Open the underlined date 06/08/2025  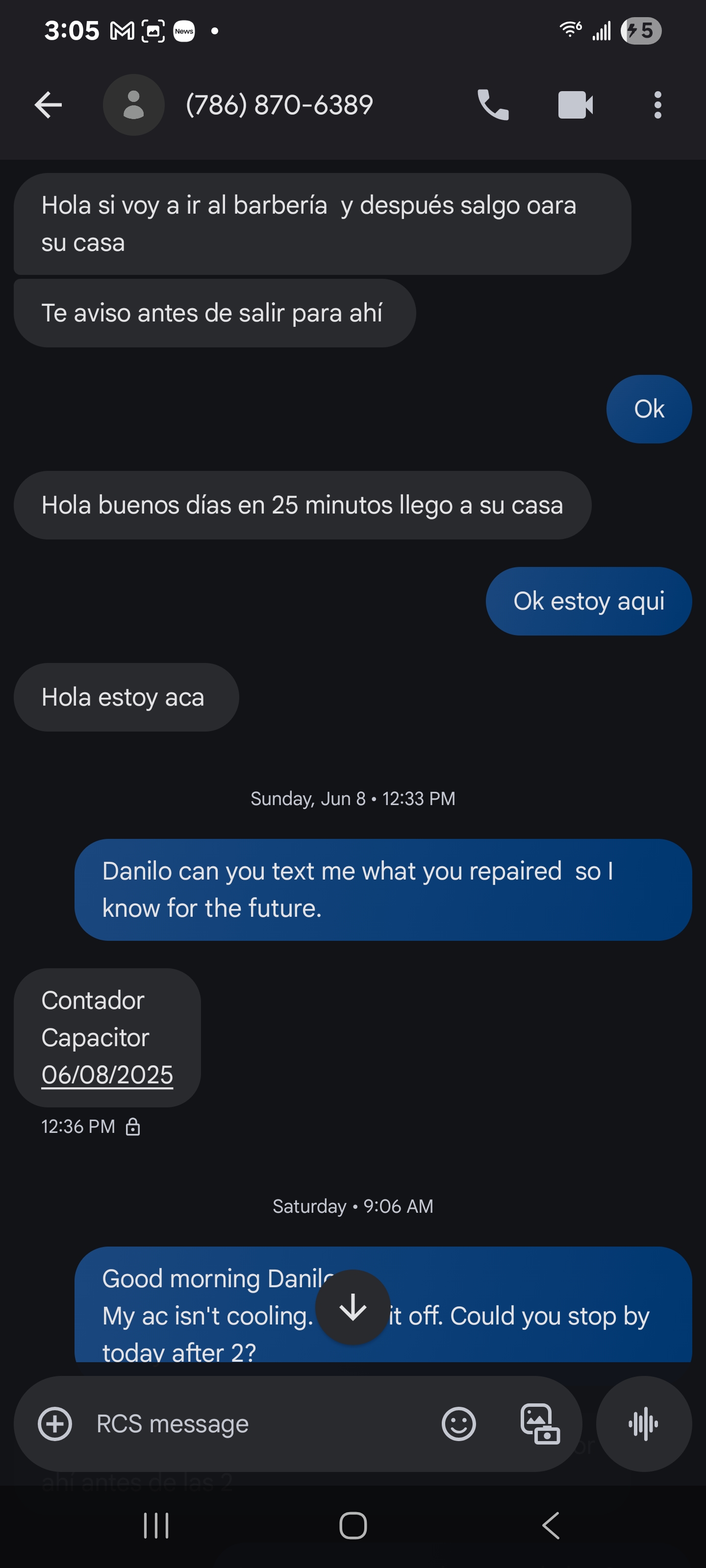(107, 1075)
